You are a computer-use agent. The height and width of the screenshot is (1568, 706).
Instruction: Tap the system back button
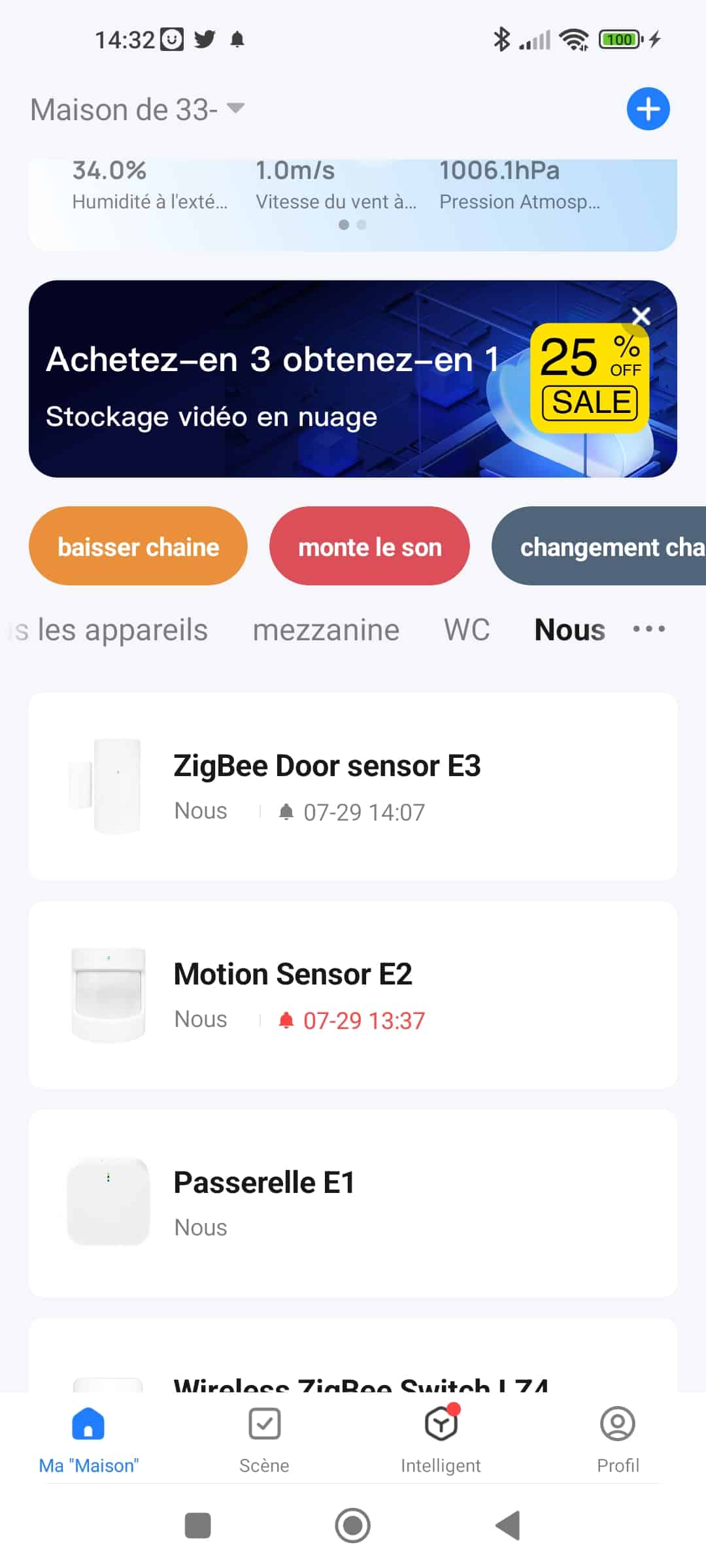[x=508, y=1526]
